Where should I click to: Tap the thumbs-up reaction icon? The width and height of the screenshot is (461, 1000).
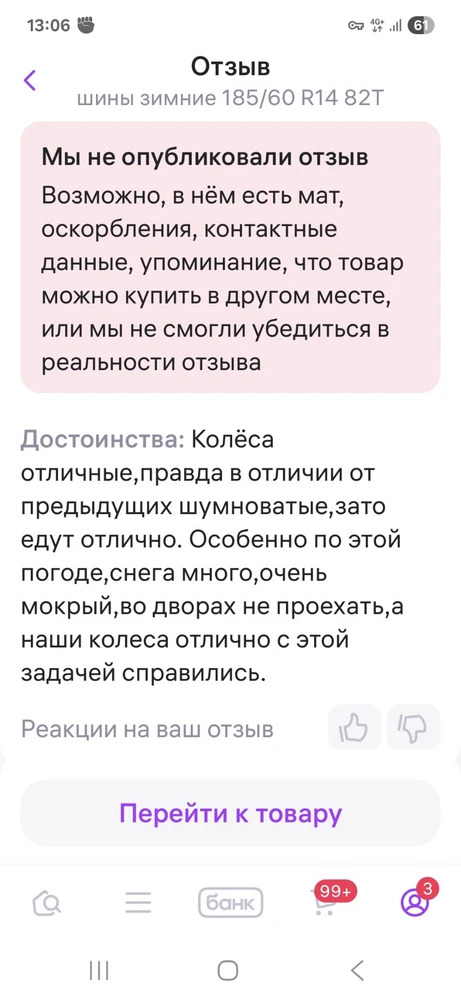pos(355,726)
